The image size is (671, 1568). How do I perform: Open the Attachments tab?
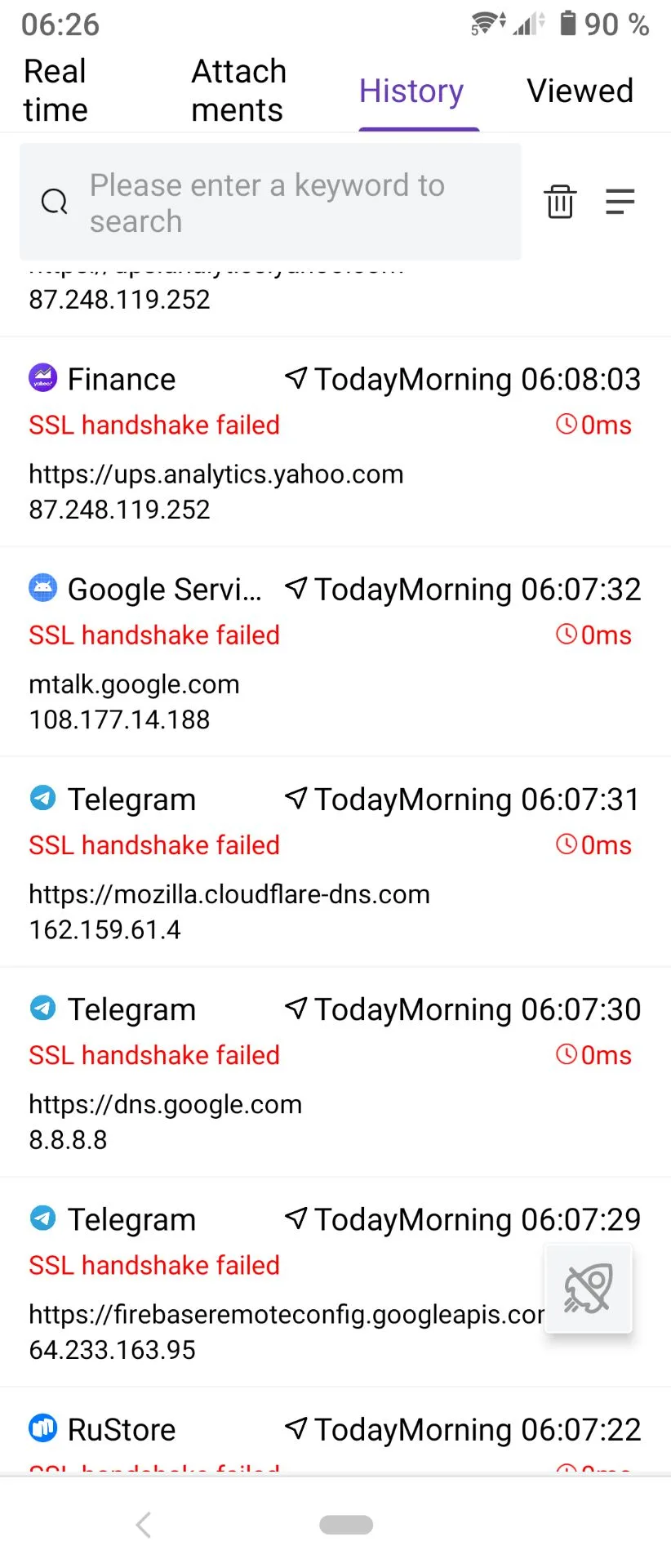238,91
